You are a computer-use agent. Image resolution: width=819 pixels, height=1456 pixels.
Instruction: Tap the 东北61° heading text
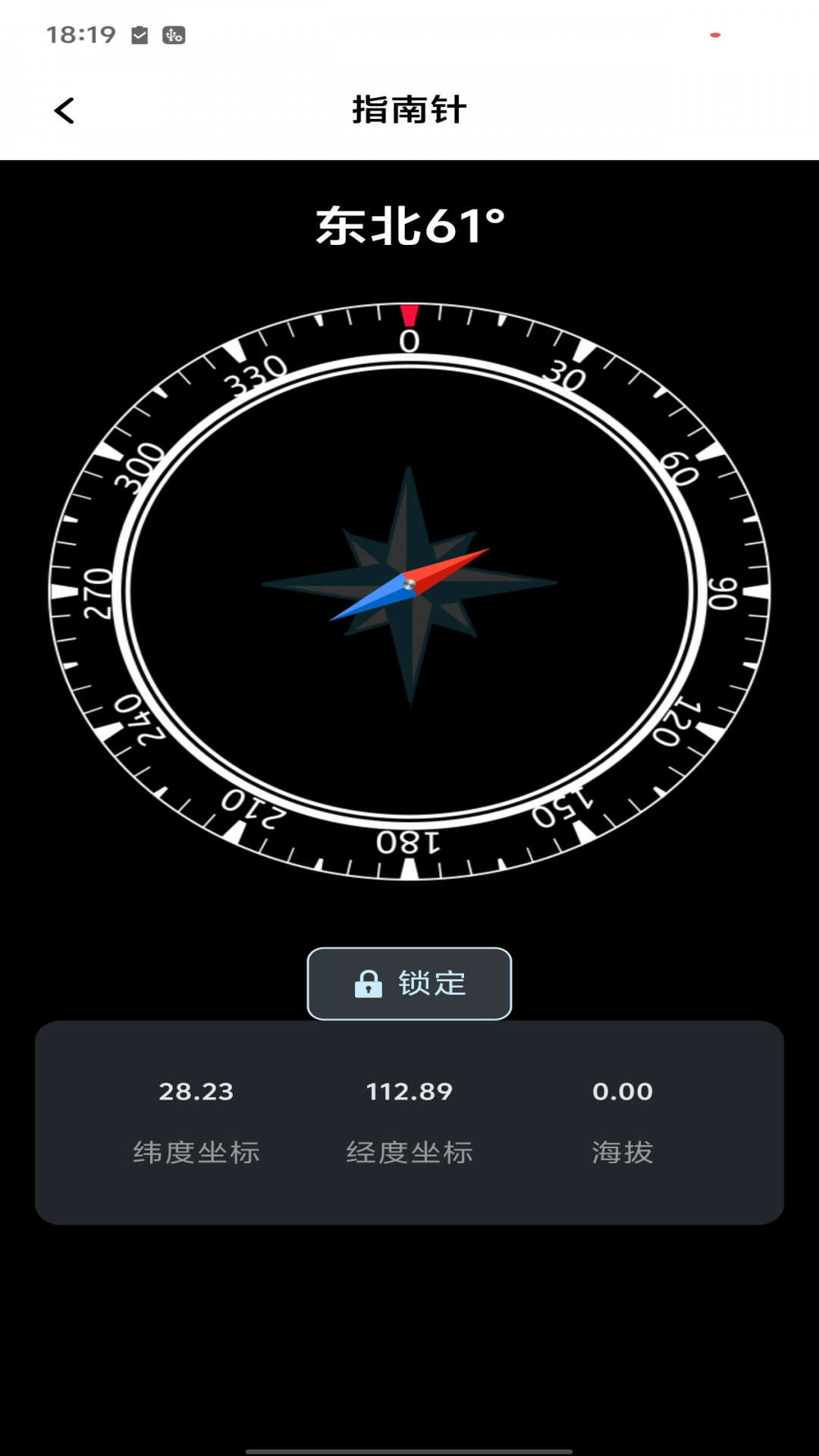[x=409, y=224]
